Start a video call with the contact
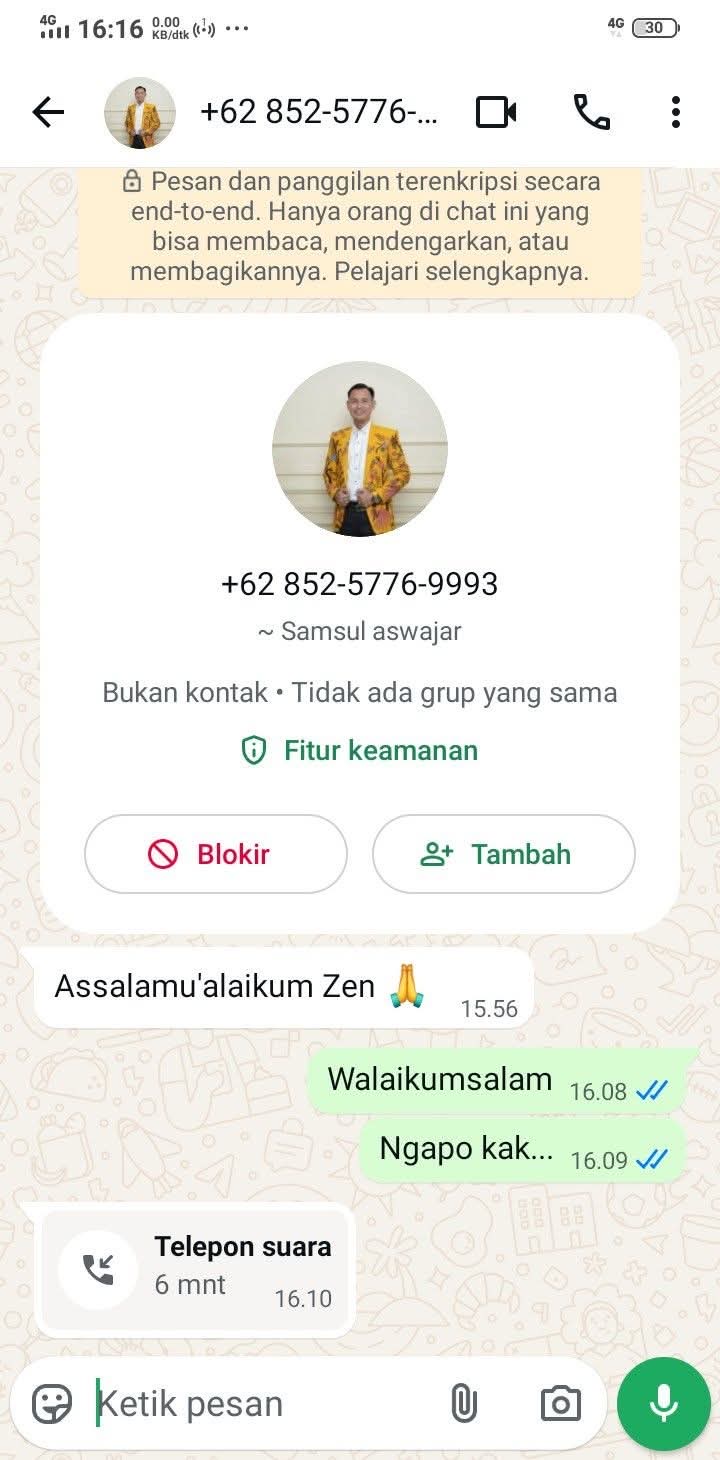Image resolution: width=720 pixels, height=1460 pixels. [x=497, y=112]
